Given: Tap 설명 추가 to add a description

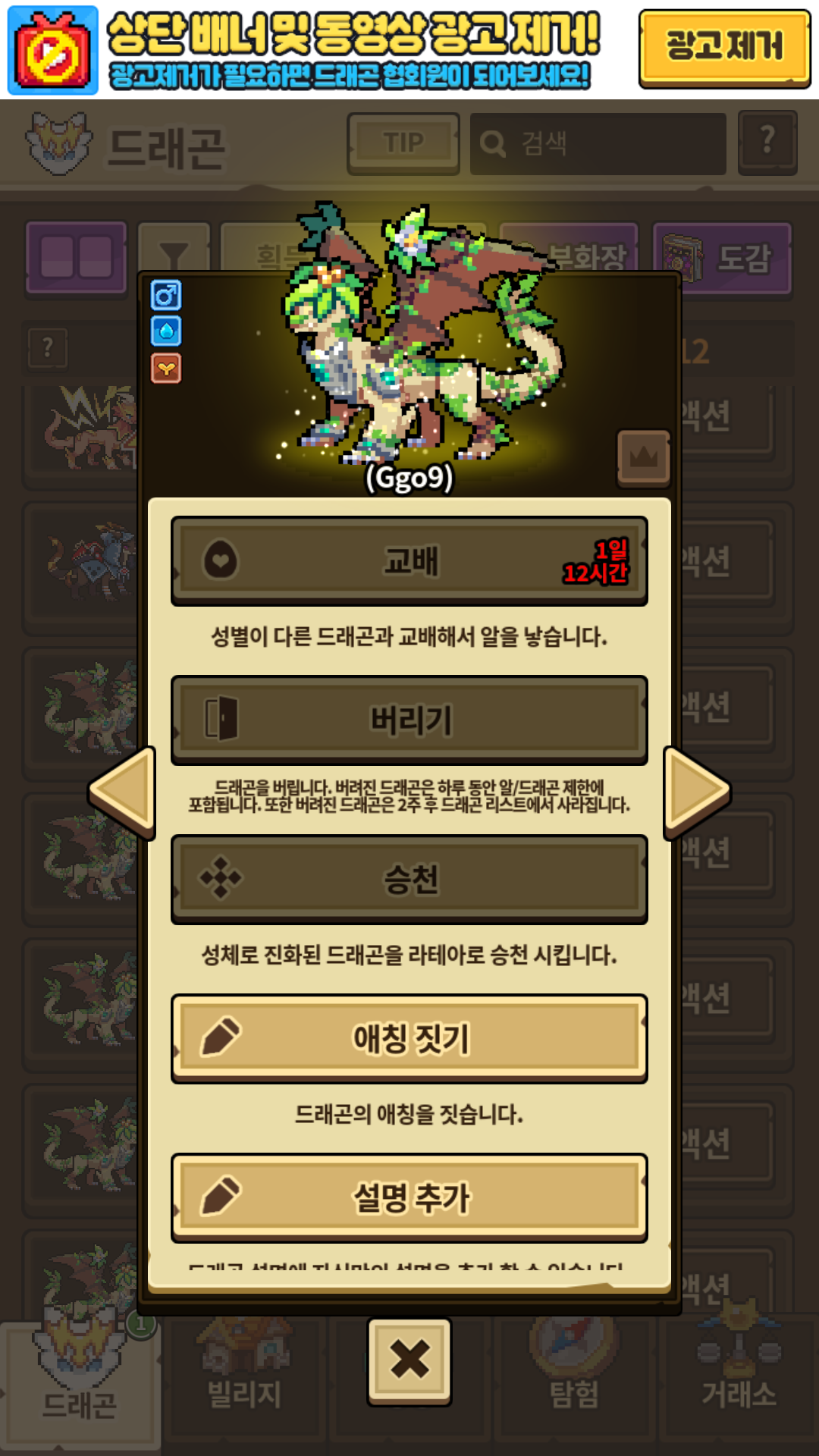Looking at the screenshot, I should [x=409, y=1197].
